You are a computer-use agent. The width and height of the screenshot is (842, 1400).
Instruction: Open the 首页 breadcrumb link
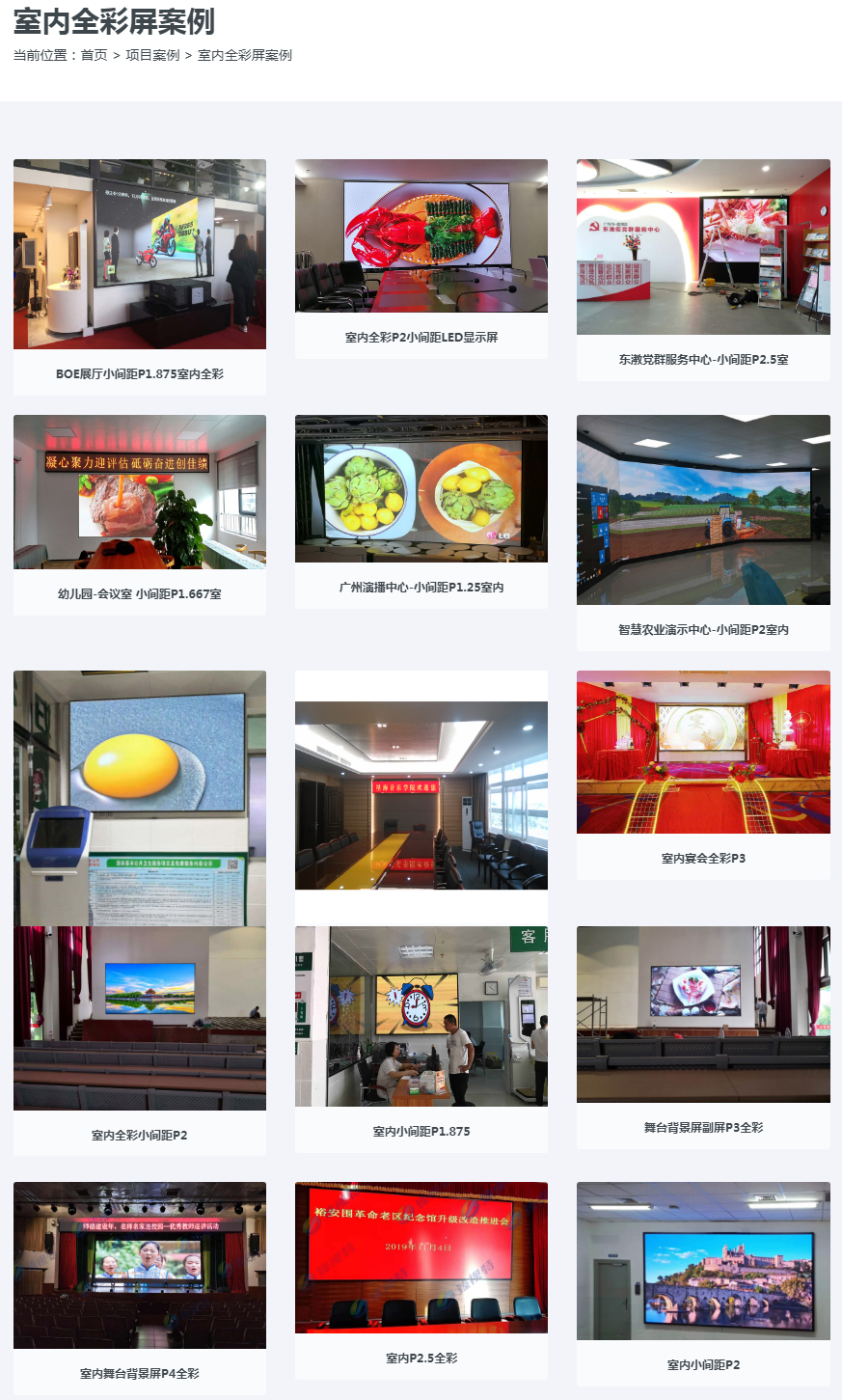94,55
